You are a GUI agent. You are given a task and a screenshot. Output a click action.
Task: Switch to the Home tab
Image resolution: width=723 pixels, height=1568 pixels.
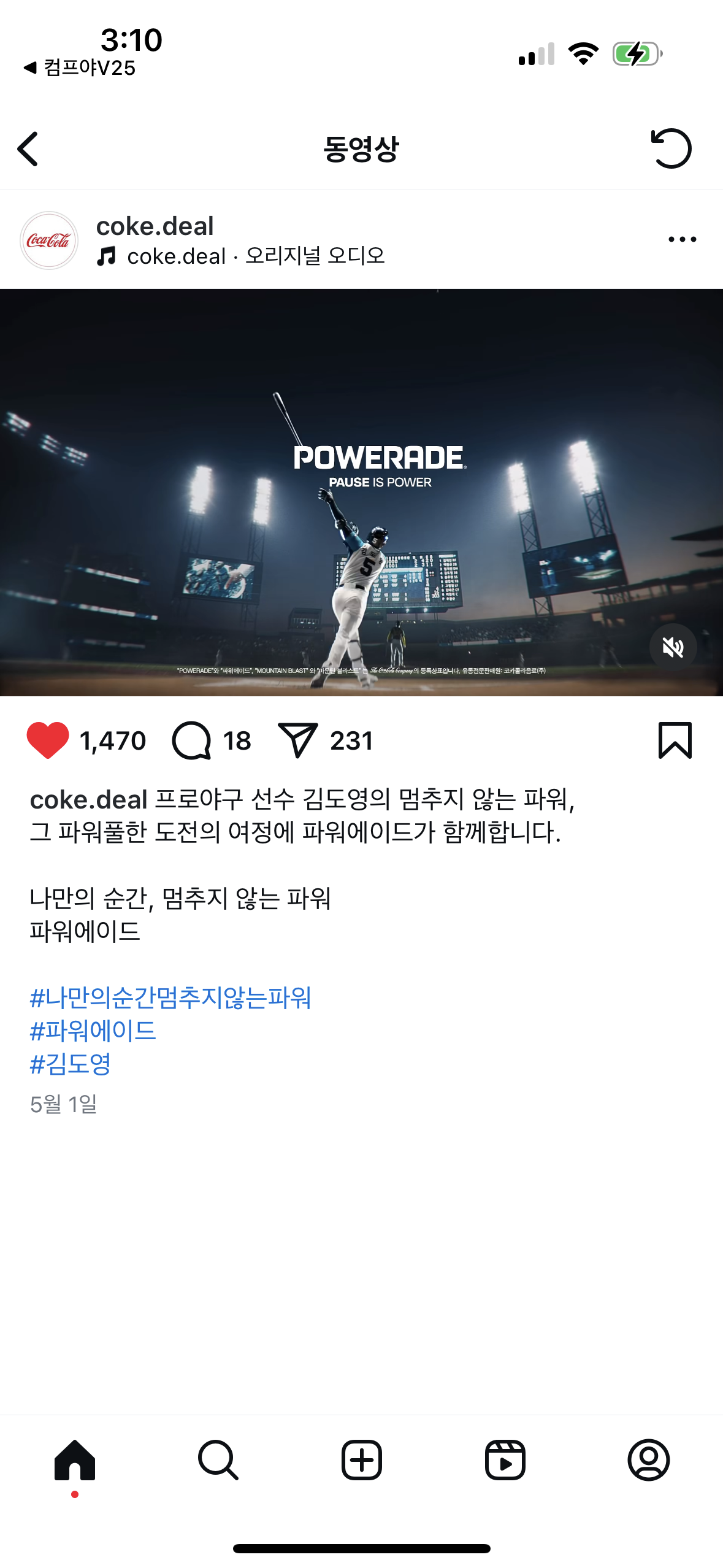pyautogui.click(x=75, y=1460)
